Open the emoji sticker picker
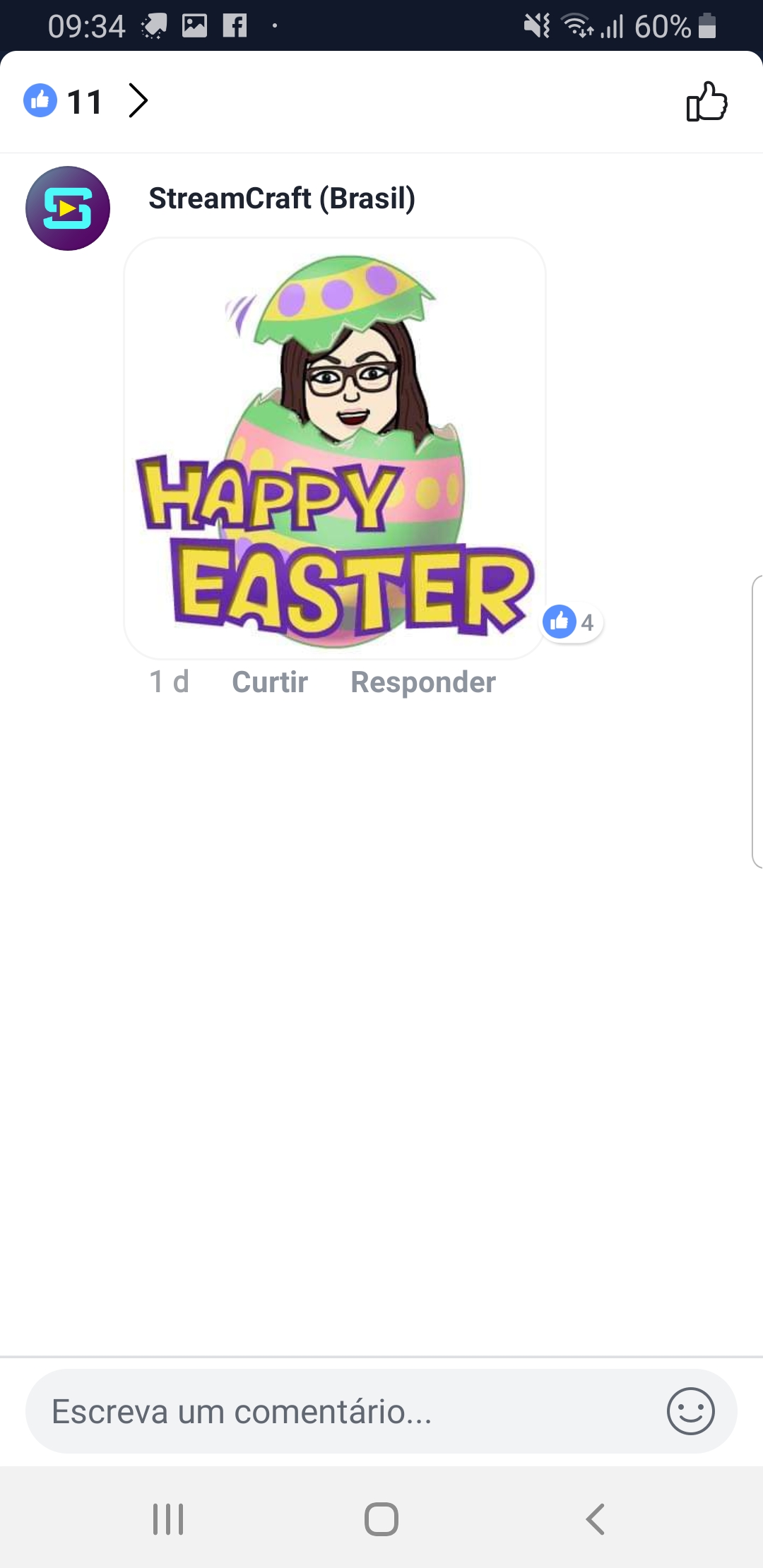The width and height of the screenshot is (763, 1568). (691, 1411)
